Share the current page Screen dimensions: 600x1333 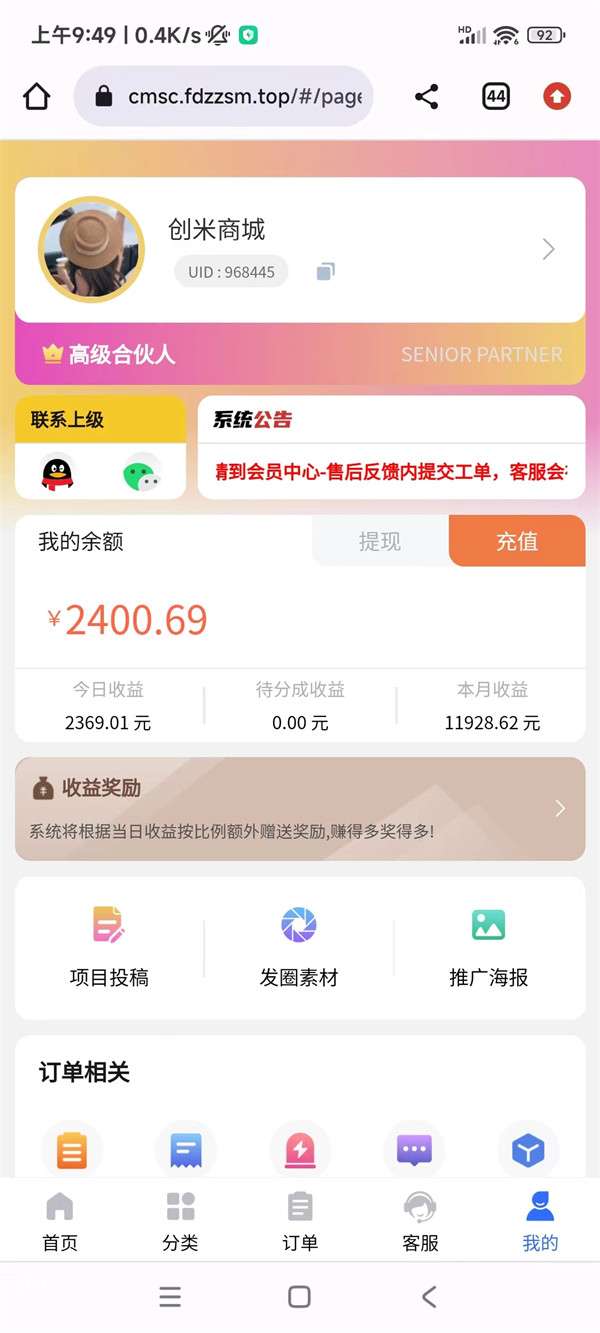[x=427, y=97]
